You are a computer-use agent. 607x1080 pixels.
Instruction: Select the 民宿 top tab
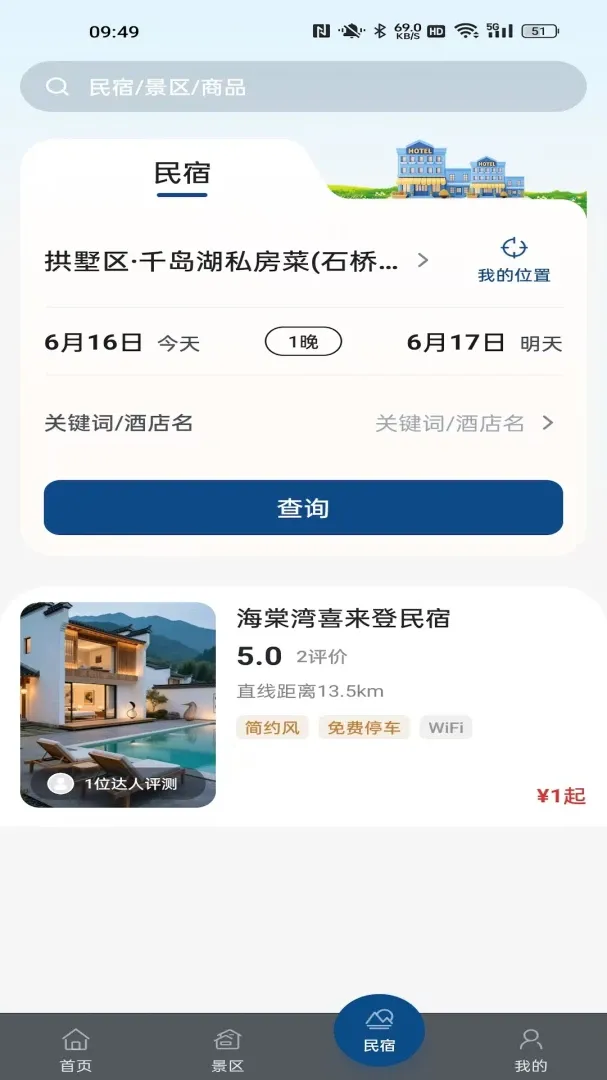(182, 174)
